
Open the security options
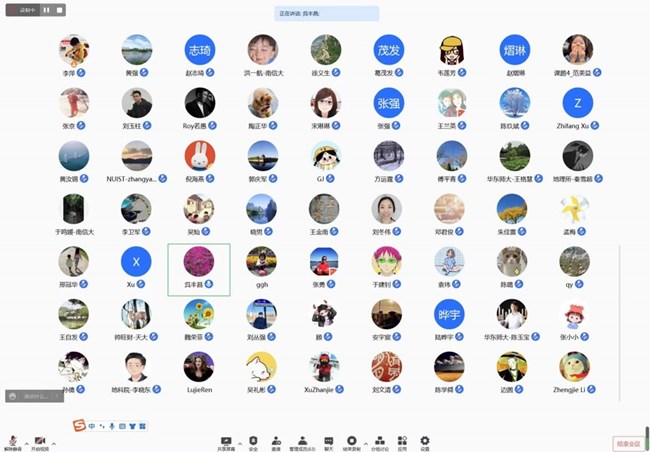253,441
